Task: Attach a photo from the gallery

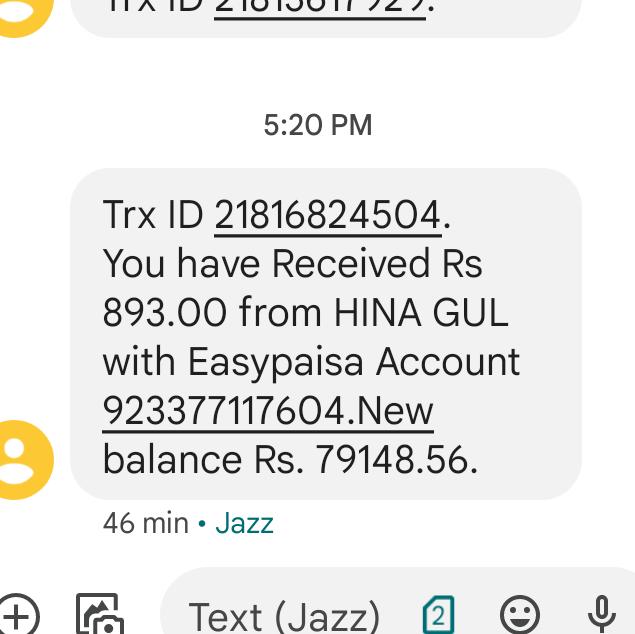Action: (x=99, y=614)
